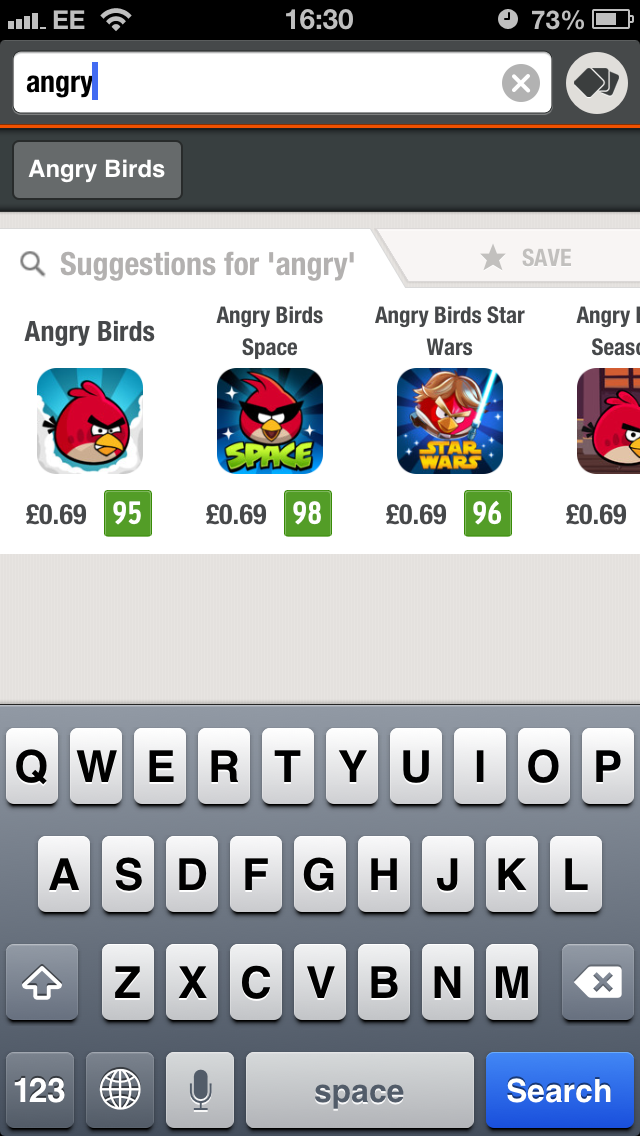This screenshot has width=640, height=1136.
Task: Start dictation with the microphone key
Action: [x=200, y=1090]
